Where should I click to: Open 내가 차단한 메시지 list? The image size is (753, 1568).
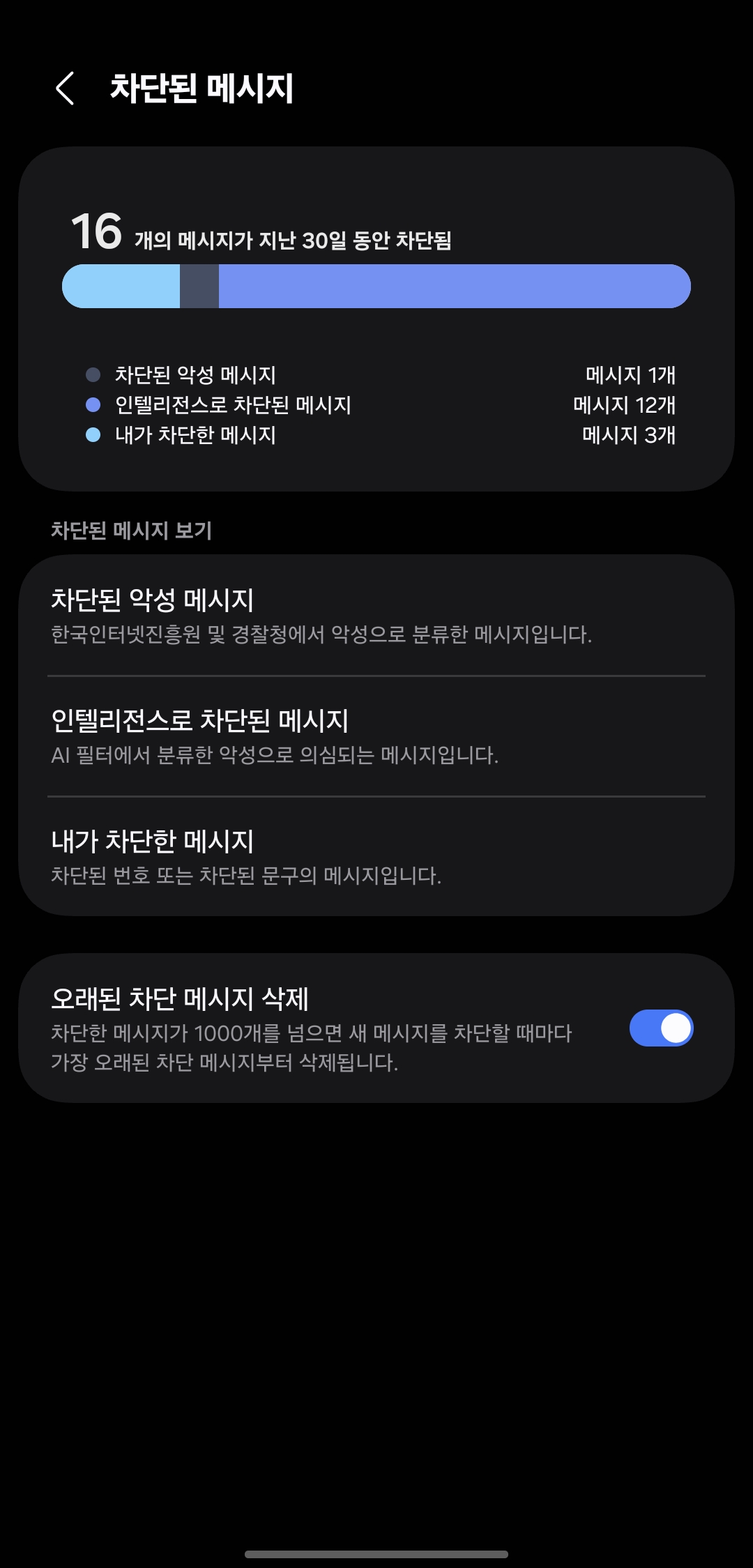click(x=376, y=857)
